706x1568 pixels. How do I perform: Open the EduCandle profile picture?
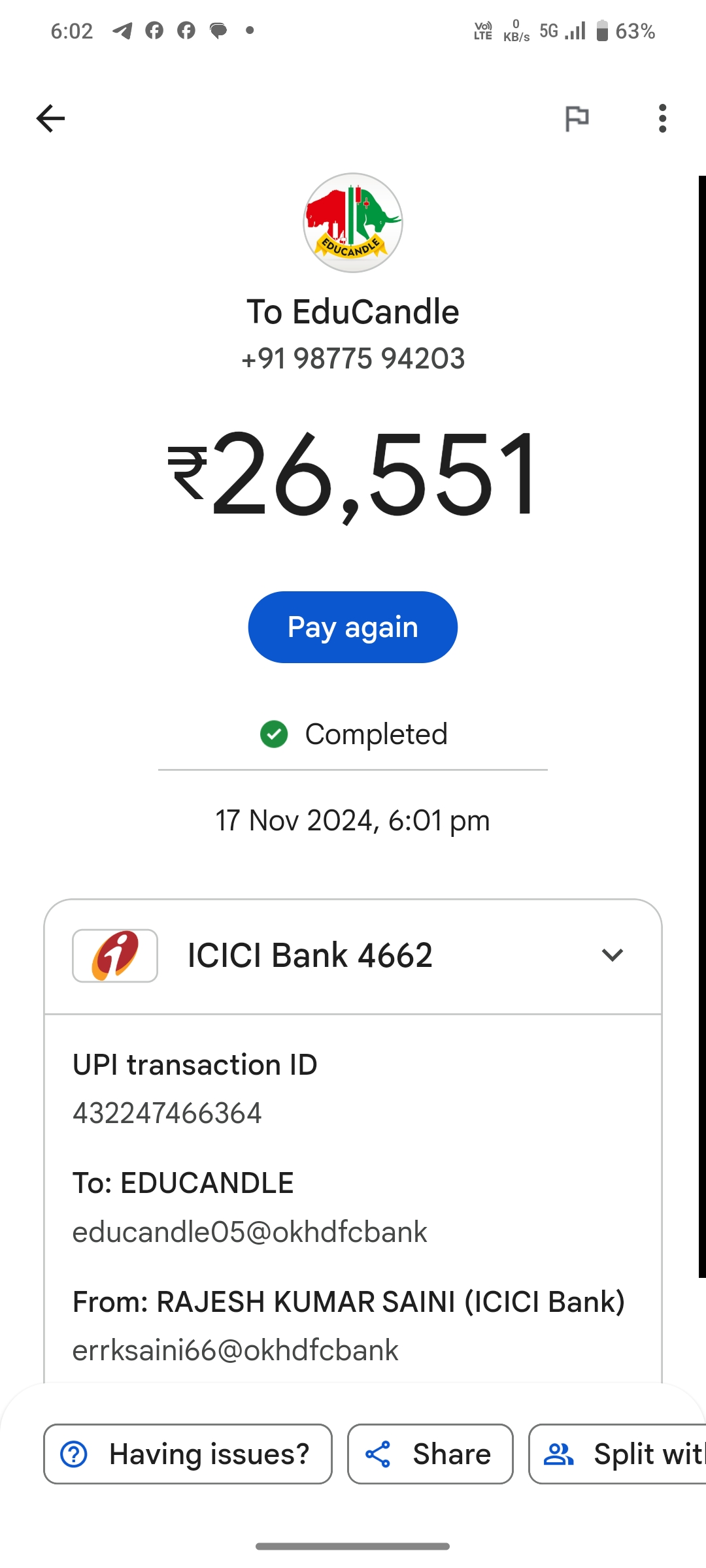(x=353, y=223)
